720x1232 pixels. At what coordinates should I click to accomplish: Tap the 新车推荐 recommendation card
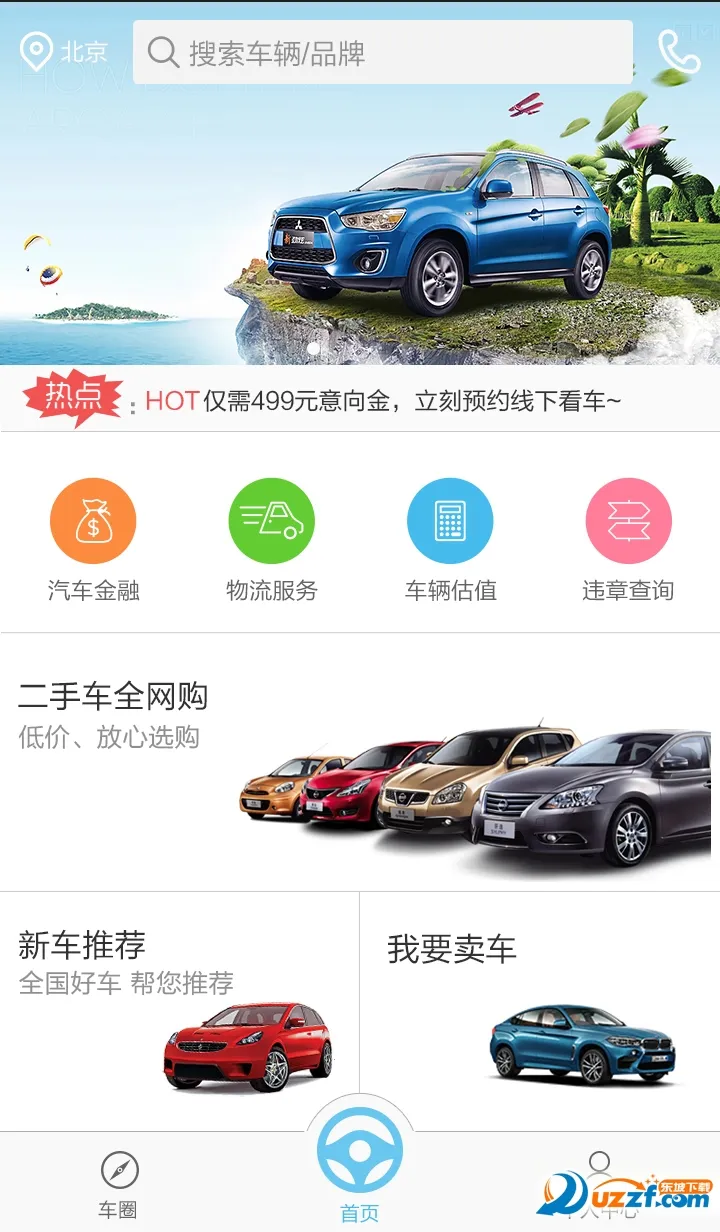coord(180,1000)
